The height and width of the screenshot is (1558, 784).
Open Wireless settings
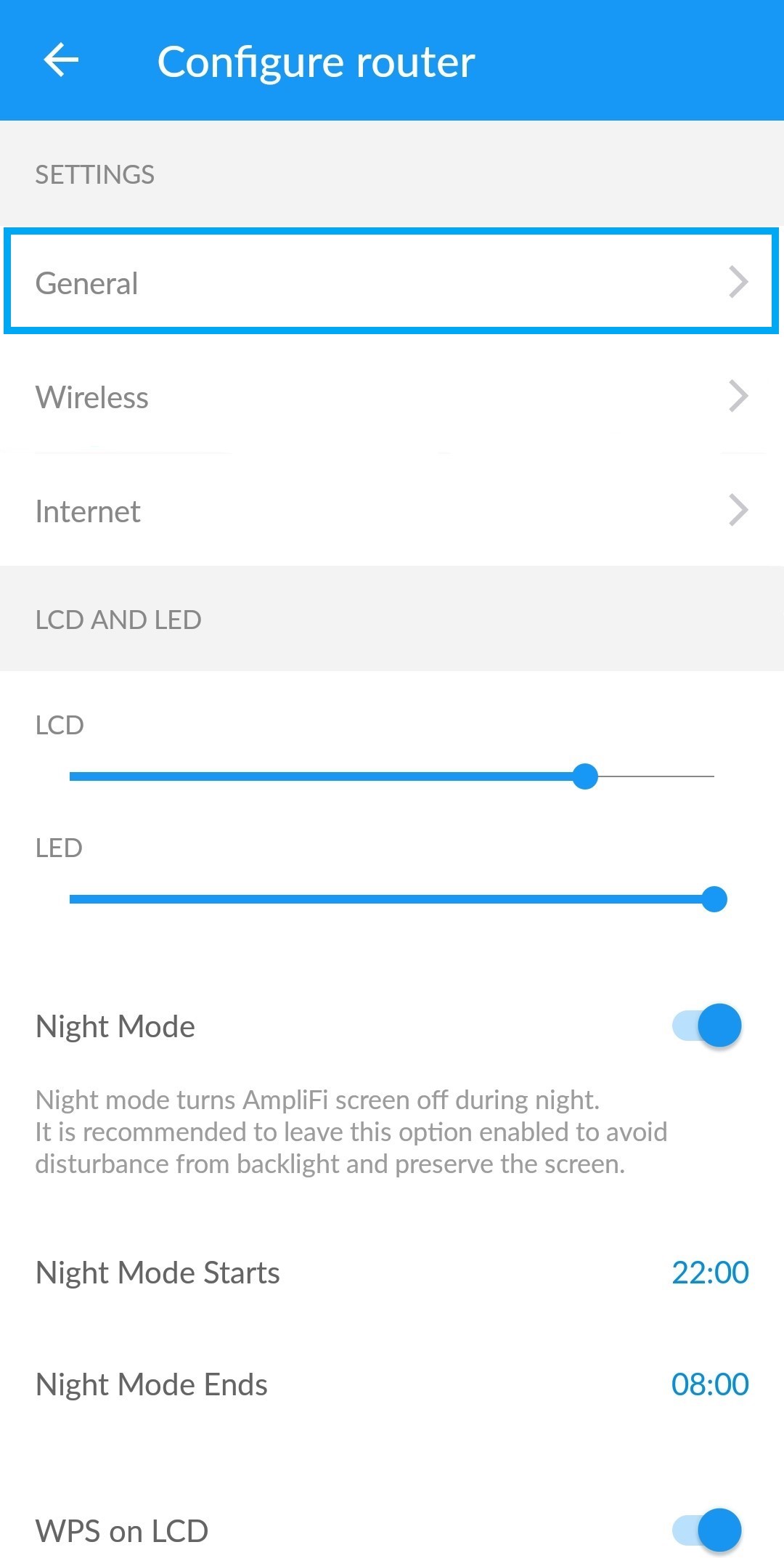392,397
